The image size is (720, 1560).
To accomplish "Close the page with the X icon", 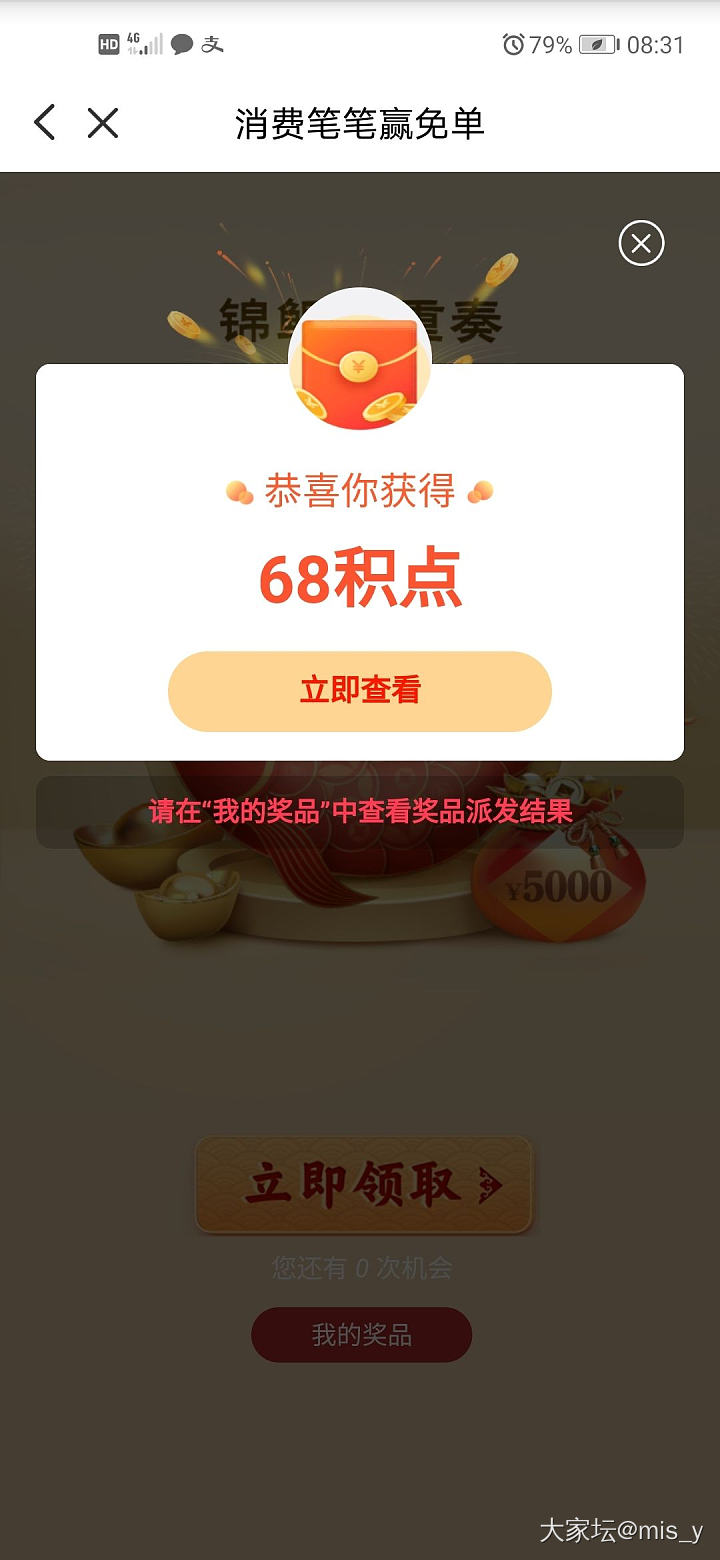I will [x=103, y=123].
